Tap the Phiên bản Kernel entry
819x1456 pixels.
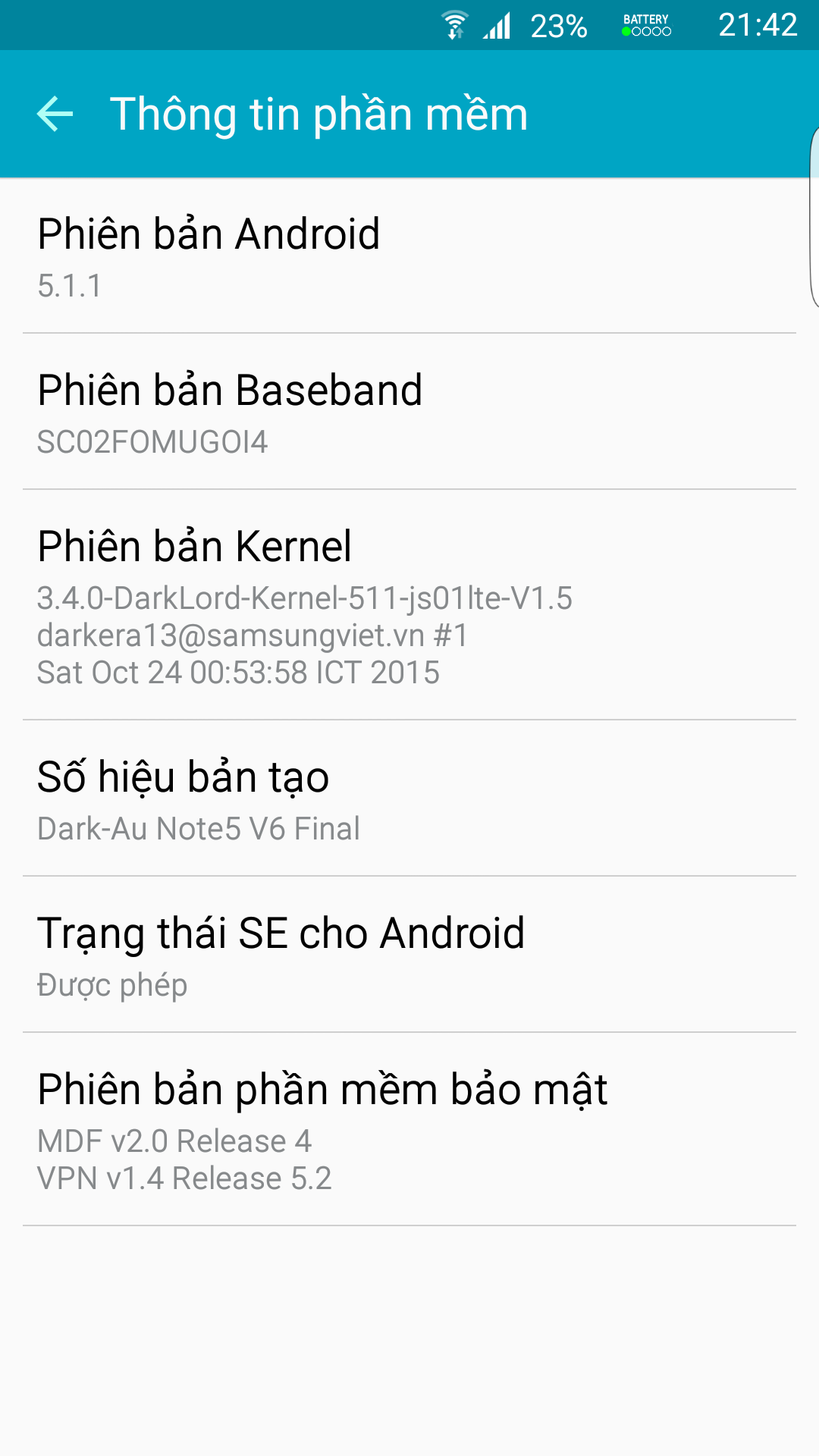(409, 605)
